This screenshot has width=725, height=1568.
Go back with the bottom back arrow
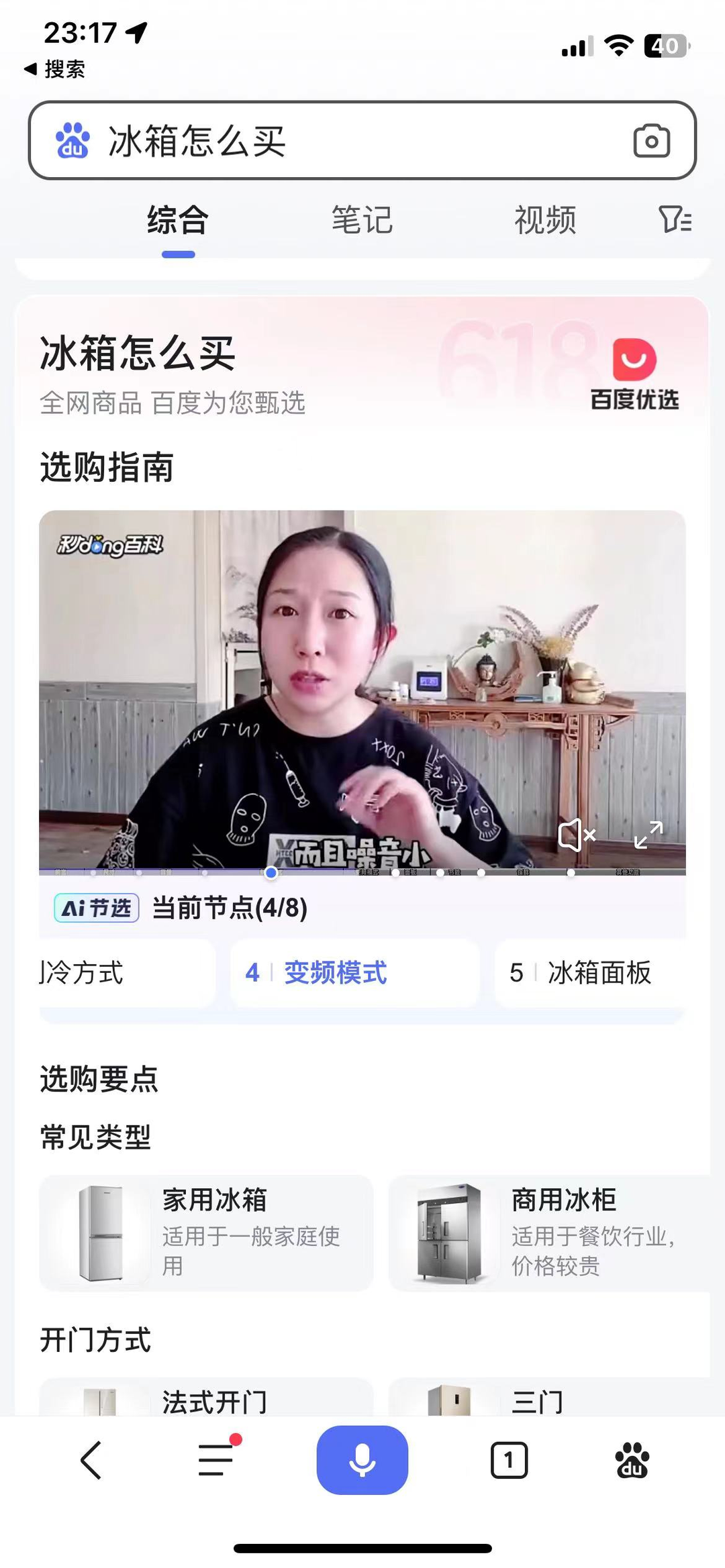point(91,1460)
